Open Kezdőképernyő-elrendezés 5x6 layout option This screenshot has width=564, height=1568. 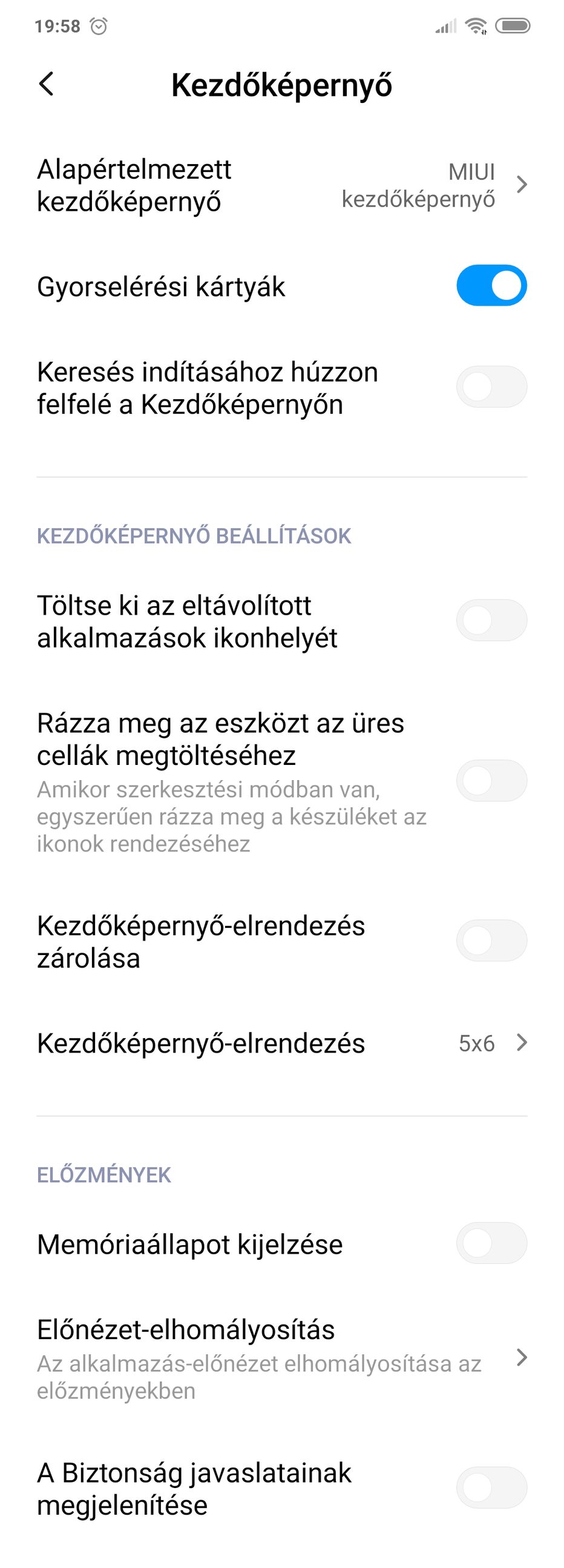(x=281, y=1044)
